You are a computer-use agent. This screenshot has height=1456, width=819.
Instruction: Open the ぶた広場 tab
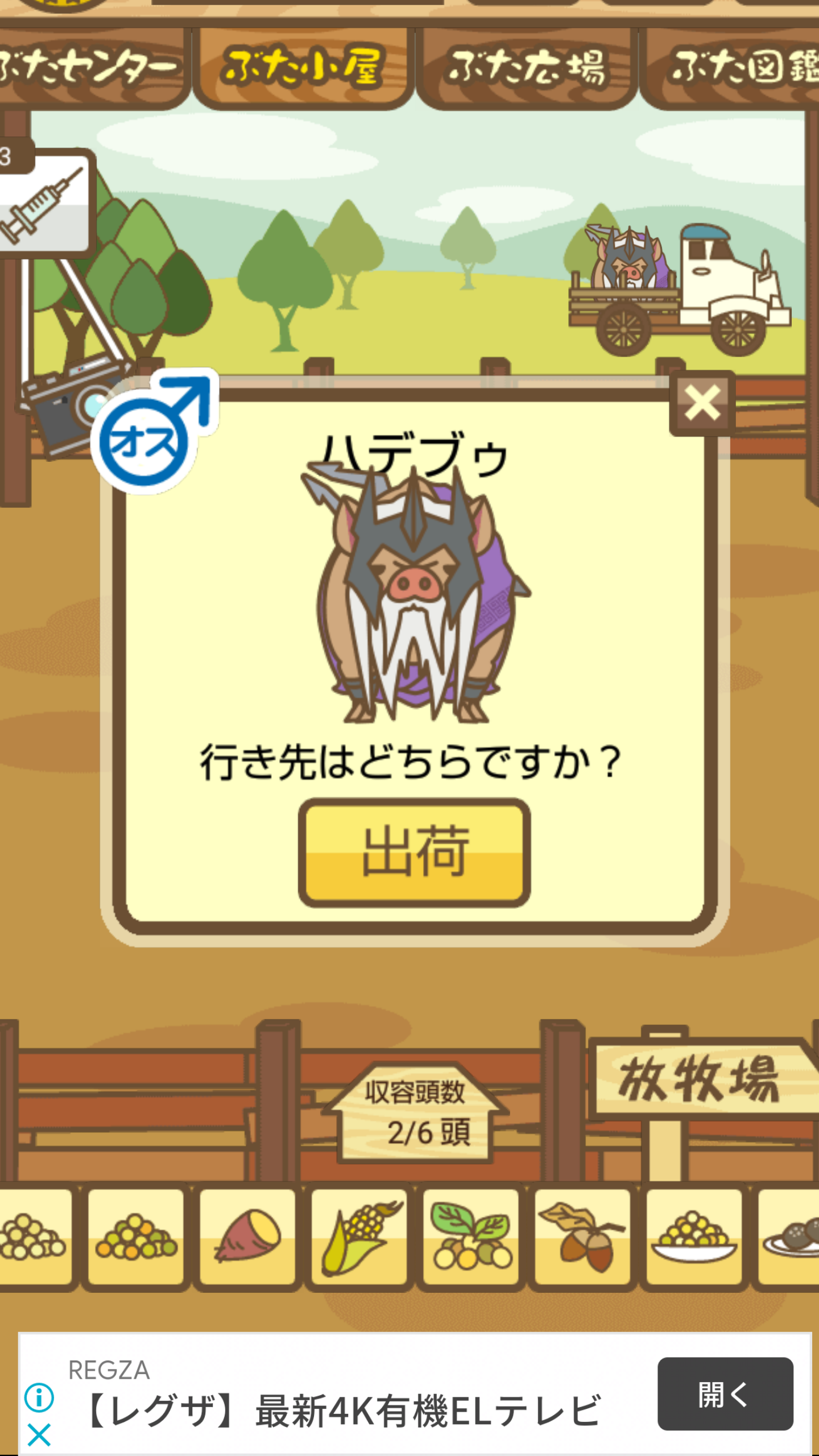526,67
